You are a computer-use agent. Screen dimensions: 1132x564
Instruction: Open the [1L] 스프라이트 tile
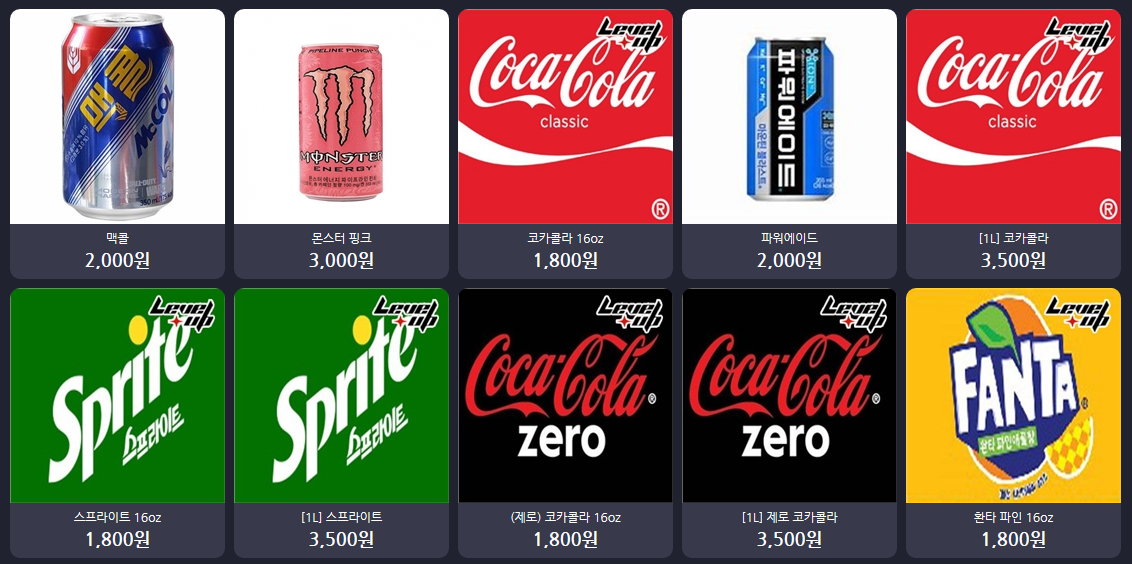(341, 422)
